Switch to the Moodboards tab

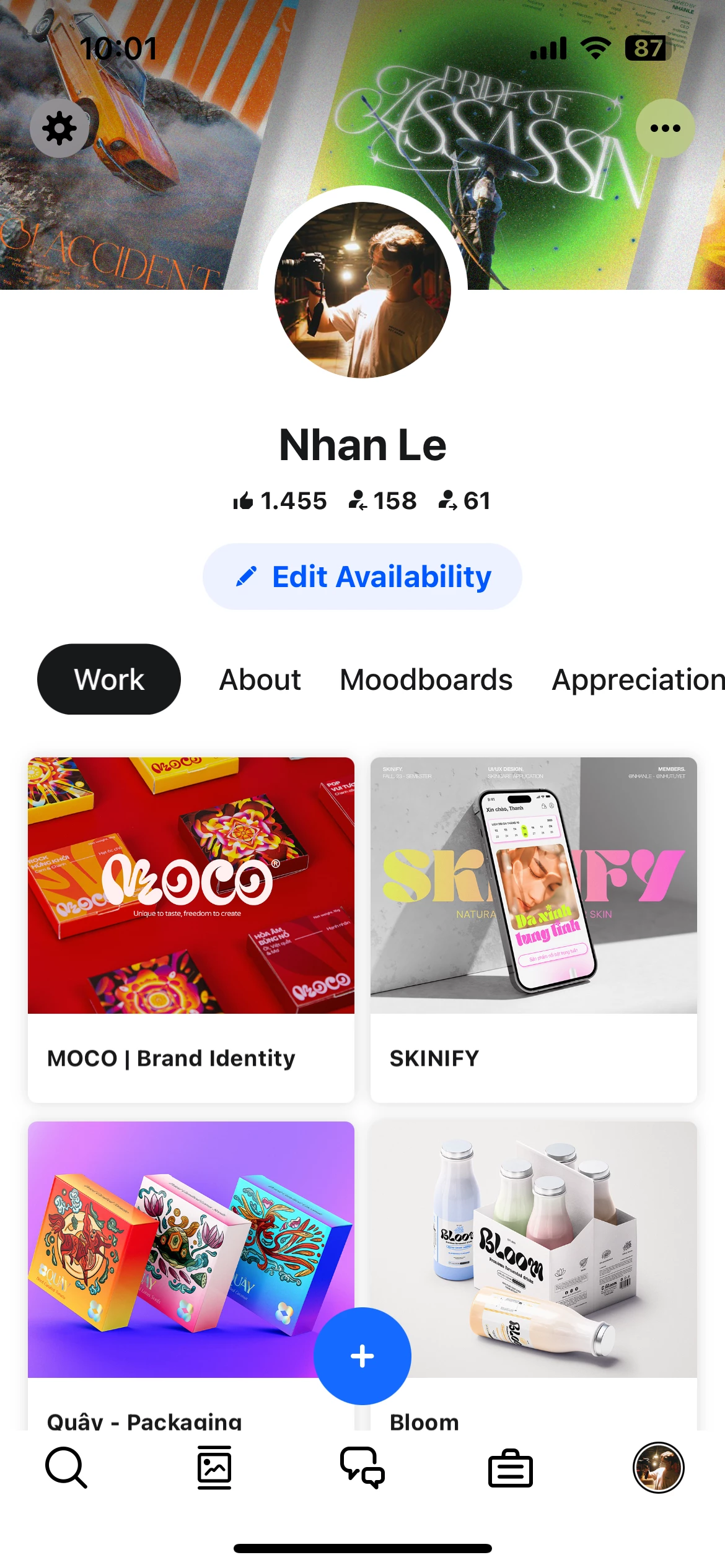(x=426, y=679)
